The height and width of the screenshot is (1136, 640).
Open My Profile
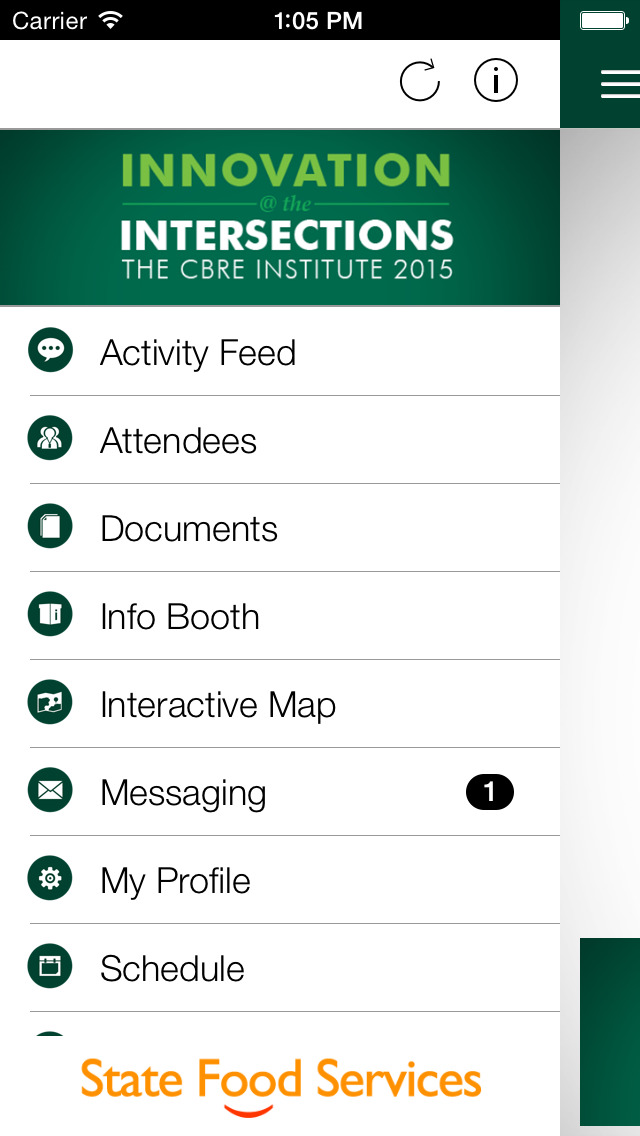click(x=175, y=880)
